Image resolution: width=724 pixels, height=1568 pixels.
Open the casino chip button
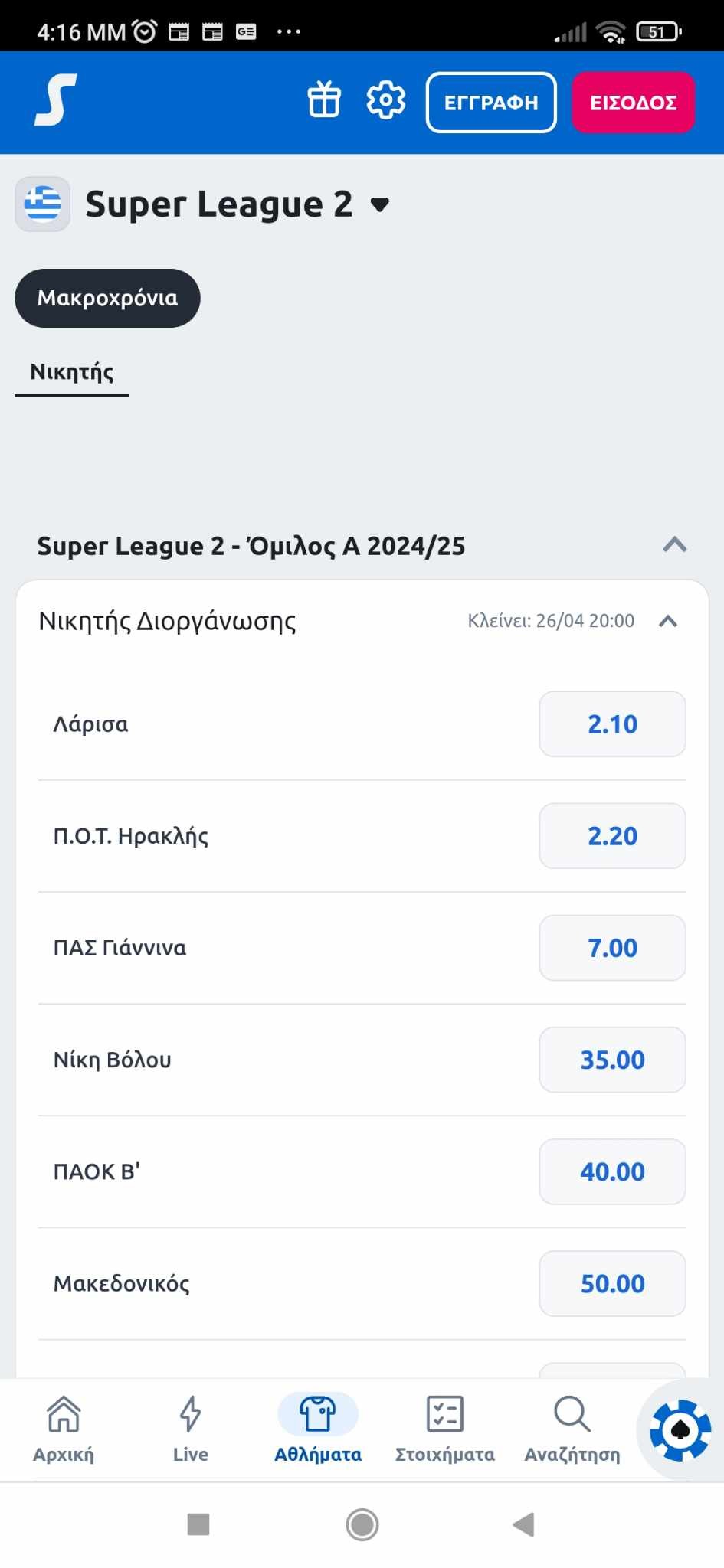[x=680, y=1429]
